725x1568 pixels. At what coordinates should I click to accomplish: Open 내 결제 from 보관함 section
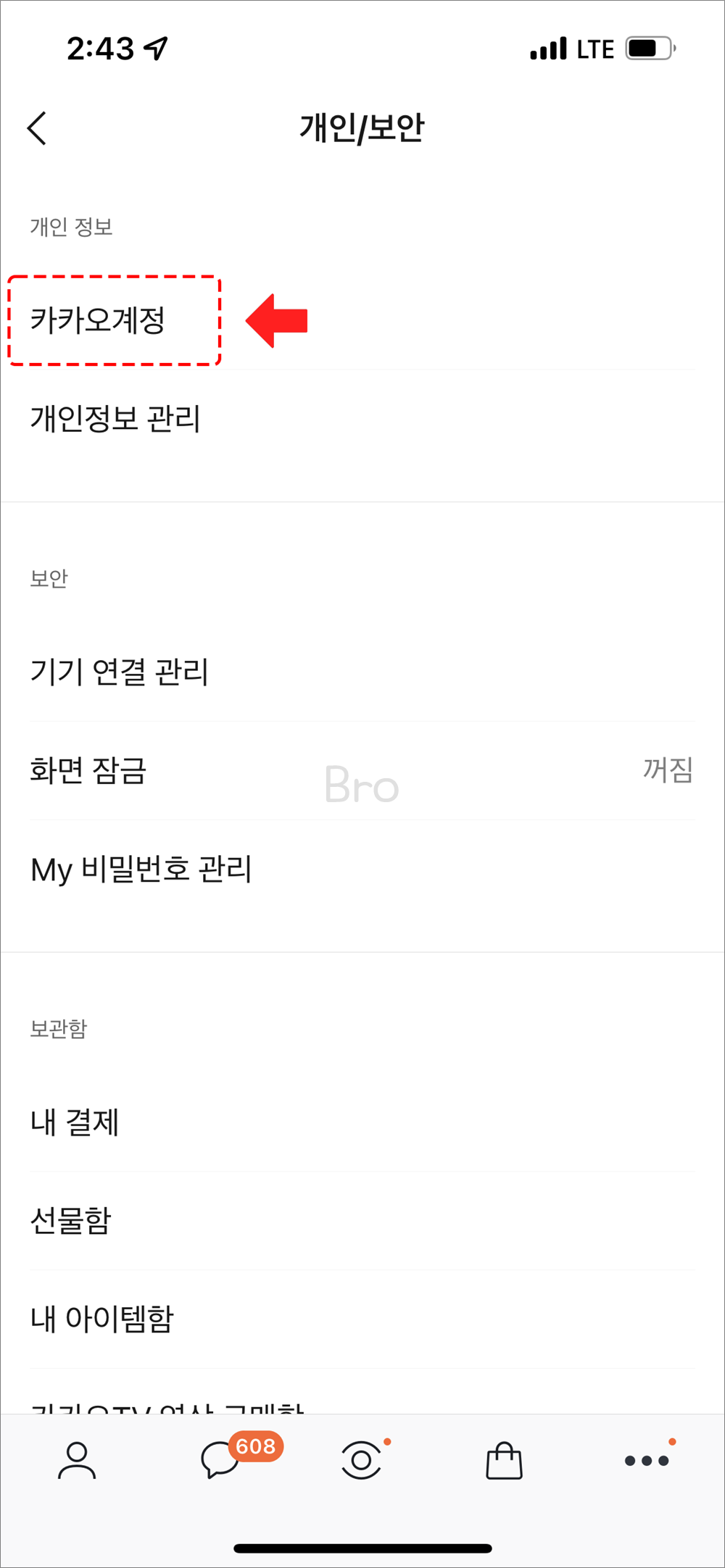click(75, 1122)
